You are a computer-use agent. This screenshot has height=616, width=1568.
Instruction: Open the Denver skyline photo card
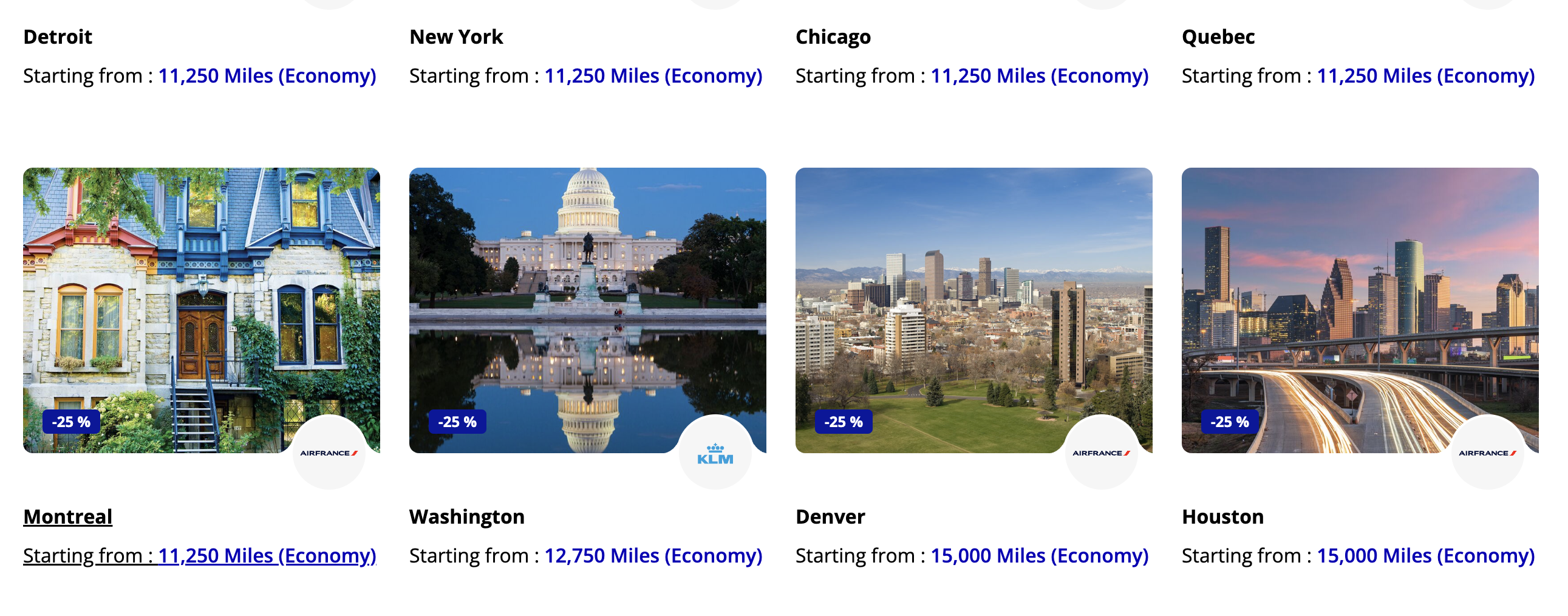pos(973,309)
